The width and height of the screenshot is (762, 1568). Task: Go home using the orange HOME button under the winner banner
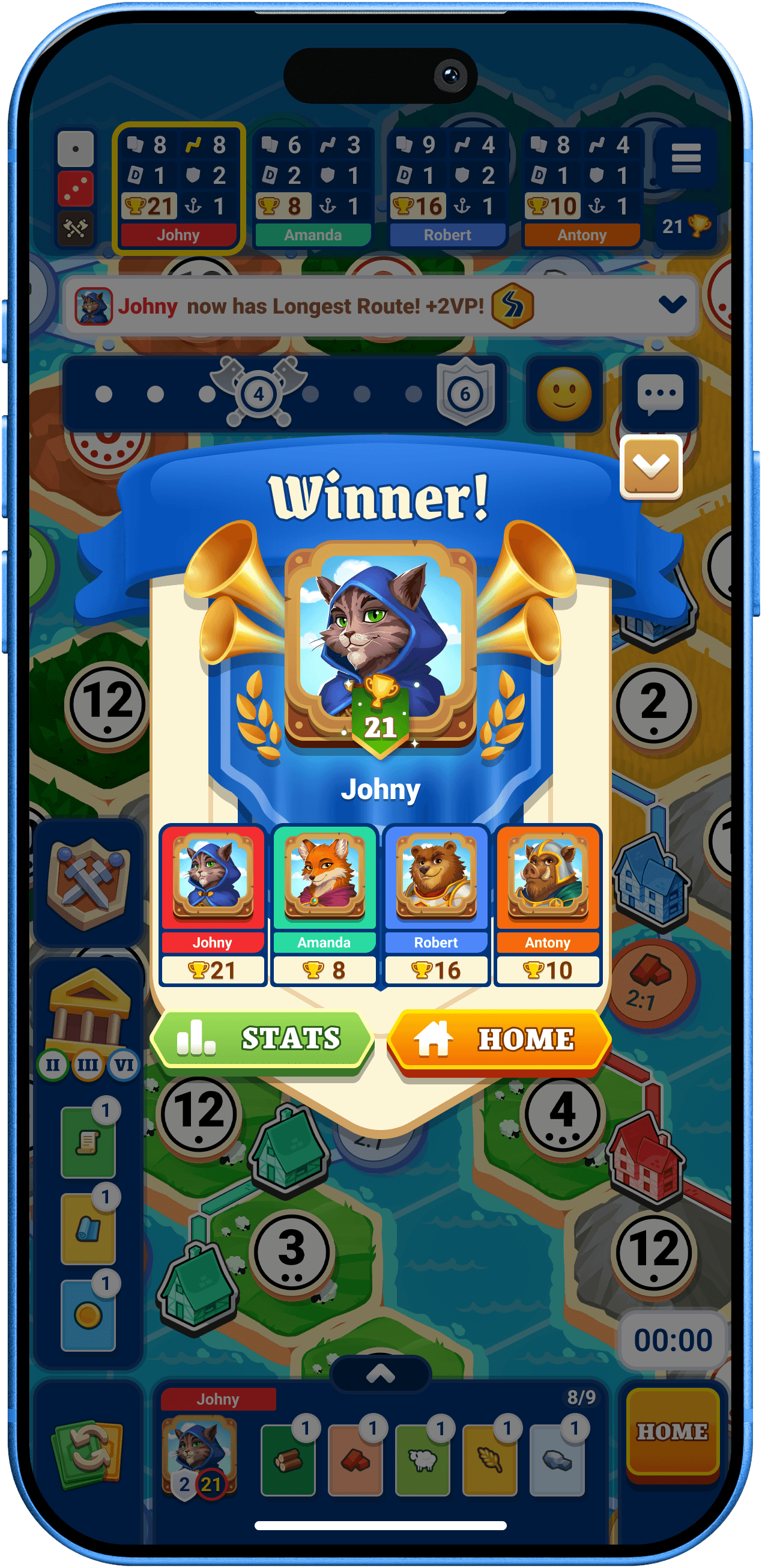(x=499, y=1040)
